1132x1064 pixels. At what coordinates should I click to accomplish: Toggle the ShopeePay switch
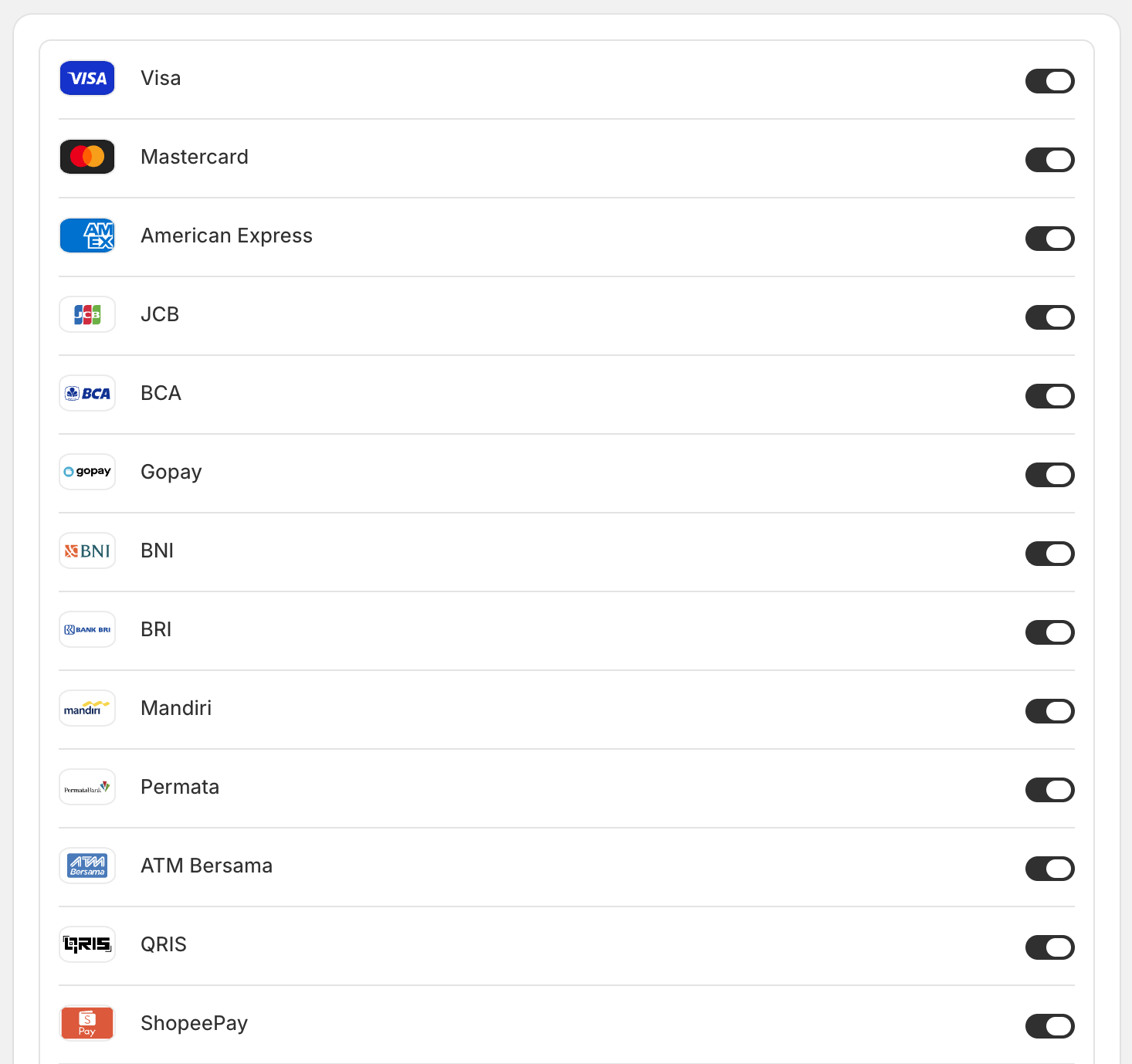click(x=1049, y=1026)
